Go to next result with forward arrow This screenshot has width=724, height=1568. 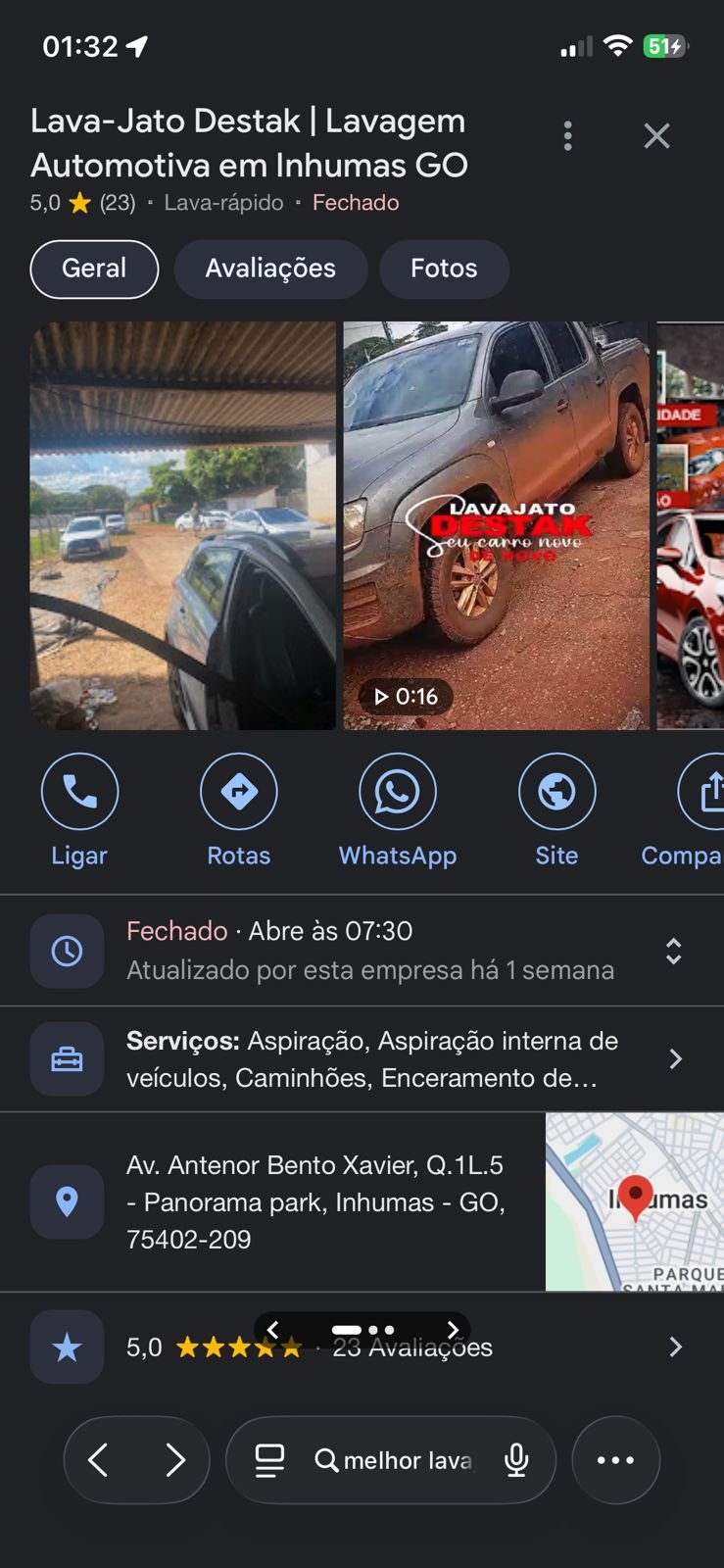click(x=174, y=1460)
